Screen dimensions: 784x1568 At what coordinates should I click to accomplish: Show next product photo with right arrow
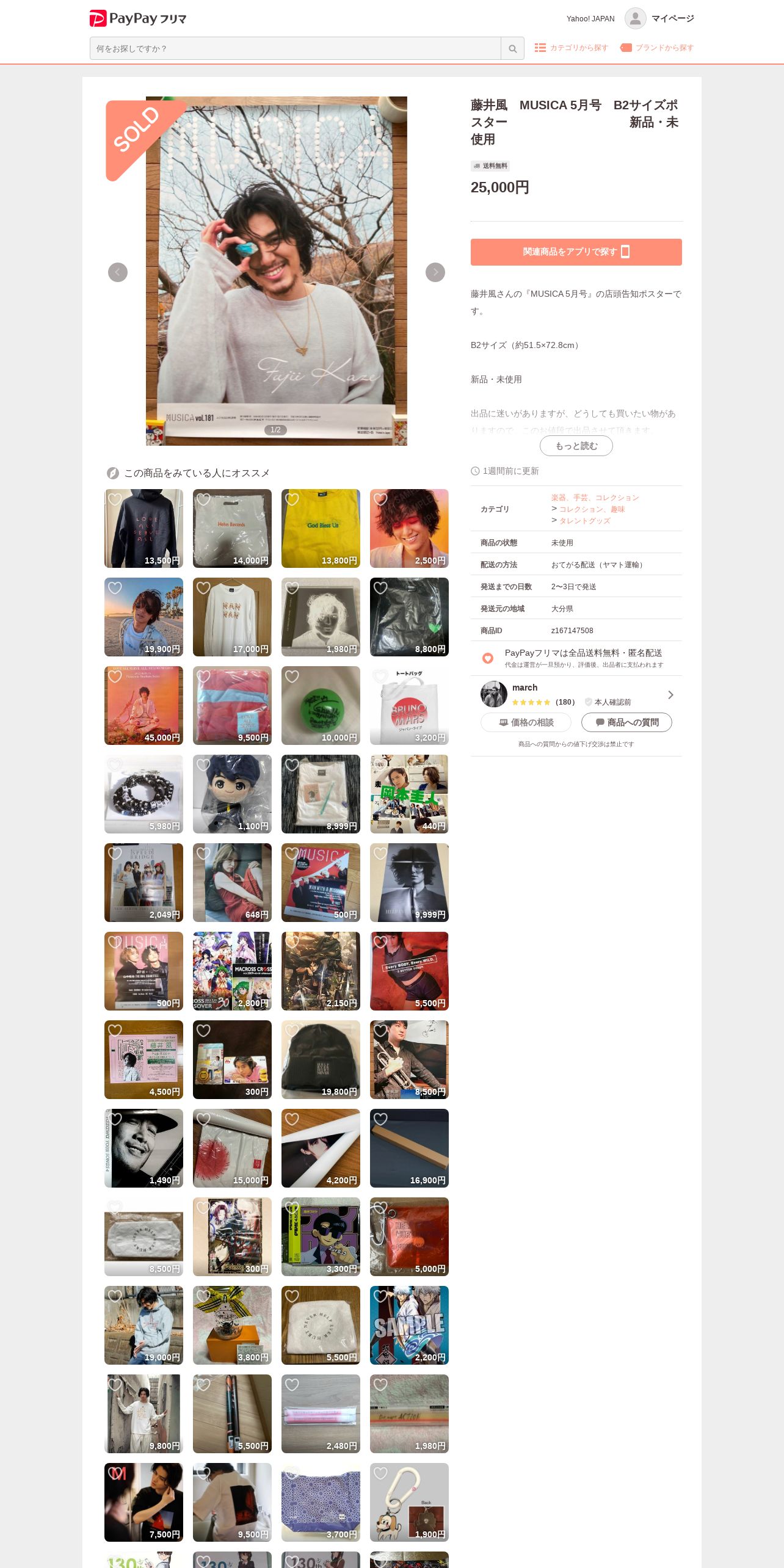435,272
